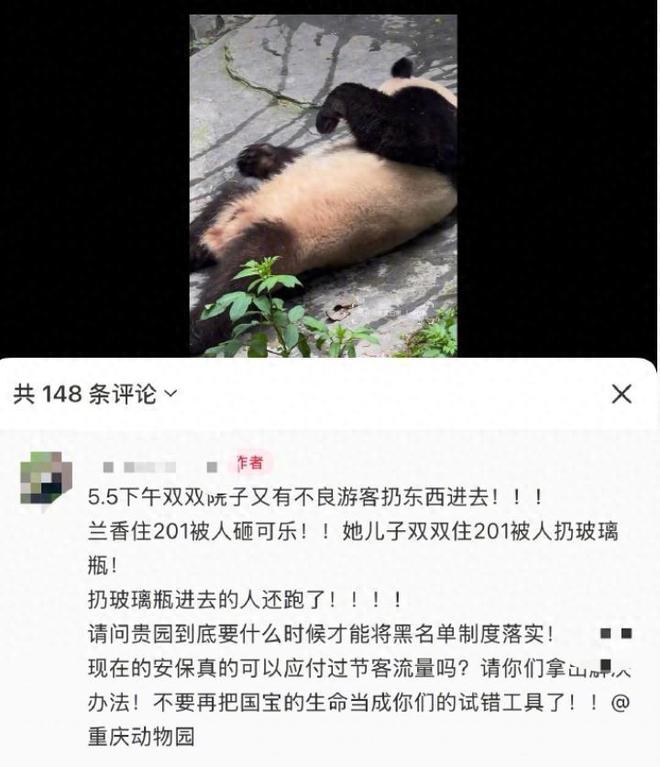Open the comment author's avatar

(46, 476)
